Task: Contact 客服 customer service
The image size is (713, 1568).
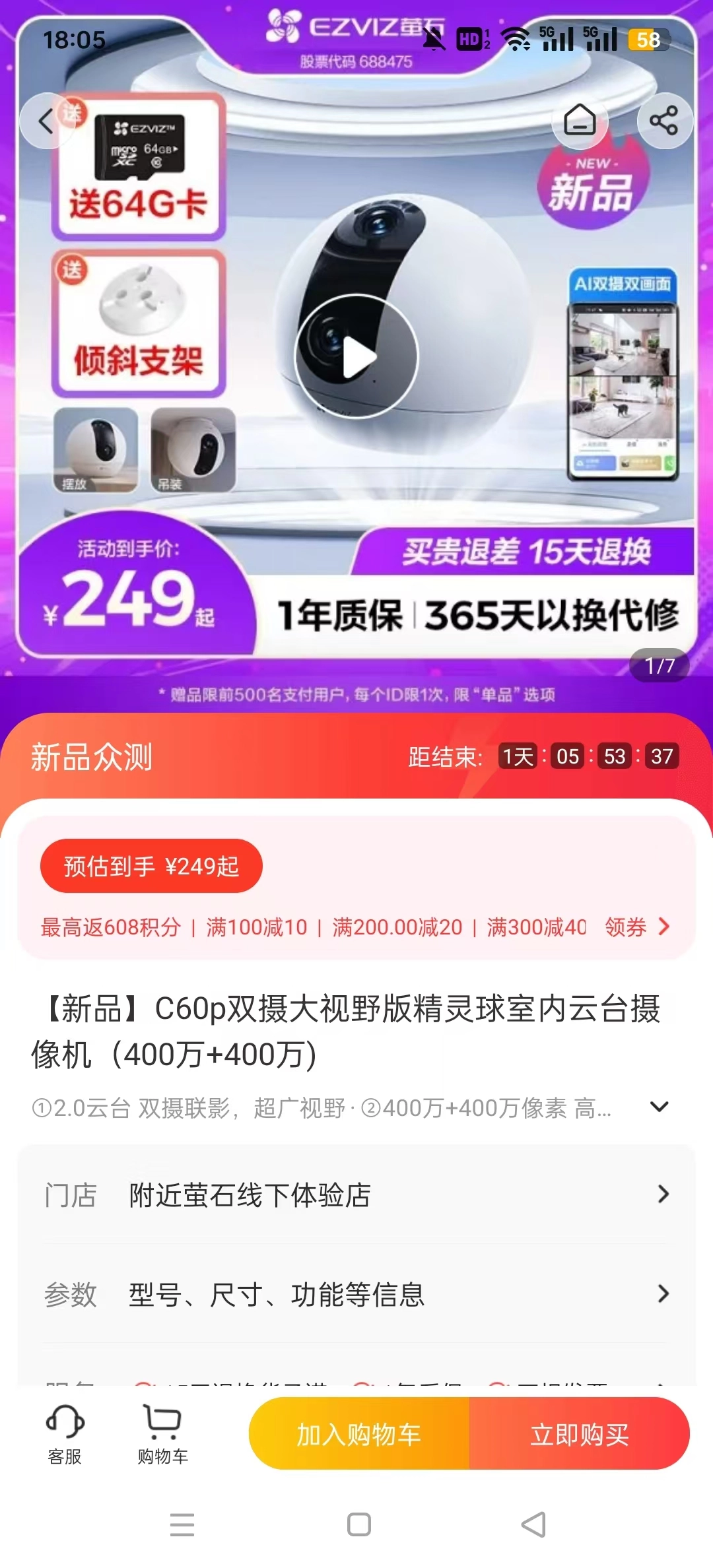Action: (65, 1434)
